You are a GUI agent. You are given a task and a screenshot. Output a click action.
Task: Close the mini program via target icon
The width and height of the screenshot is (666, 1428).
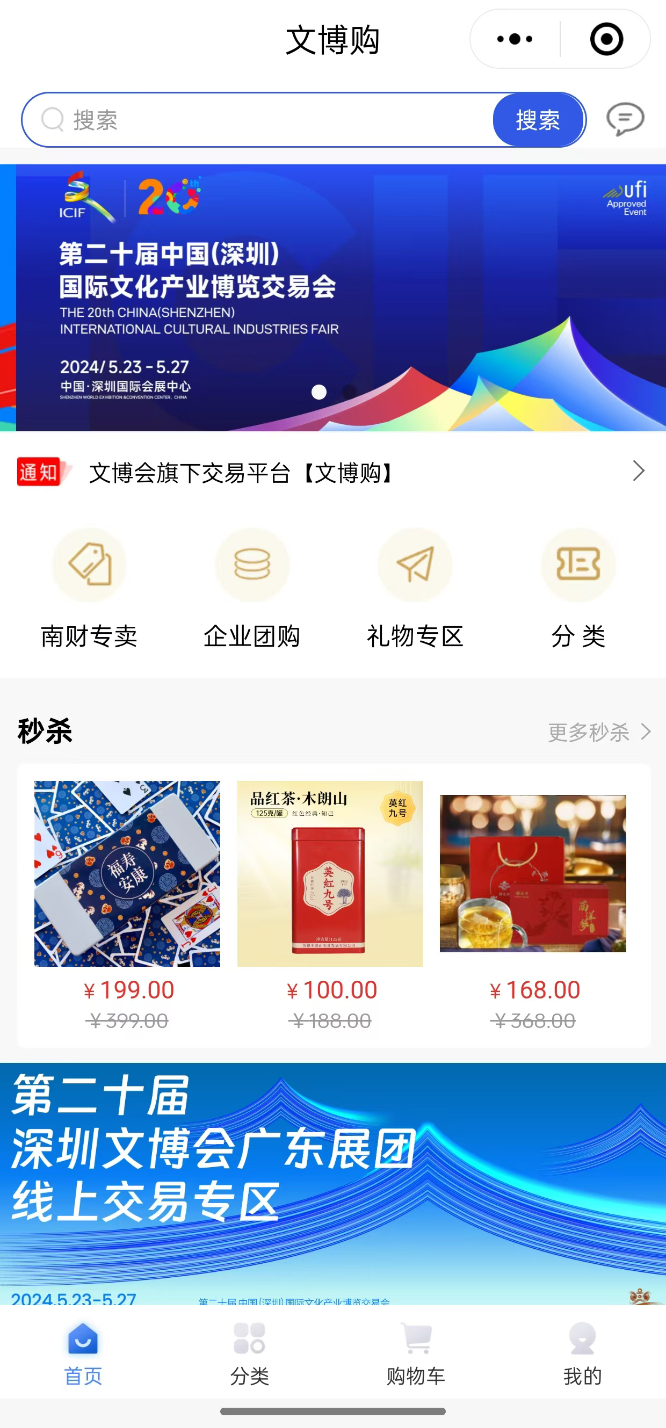click(x=606, y=40)
